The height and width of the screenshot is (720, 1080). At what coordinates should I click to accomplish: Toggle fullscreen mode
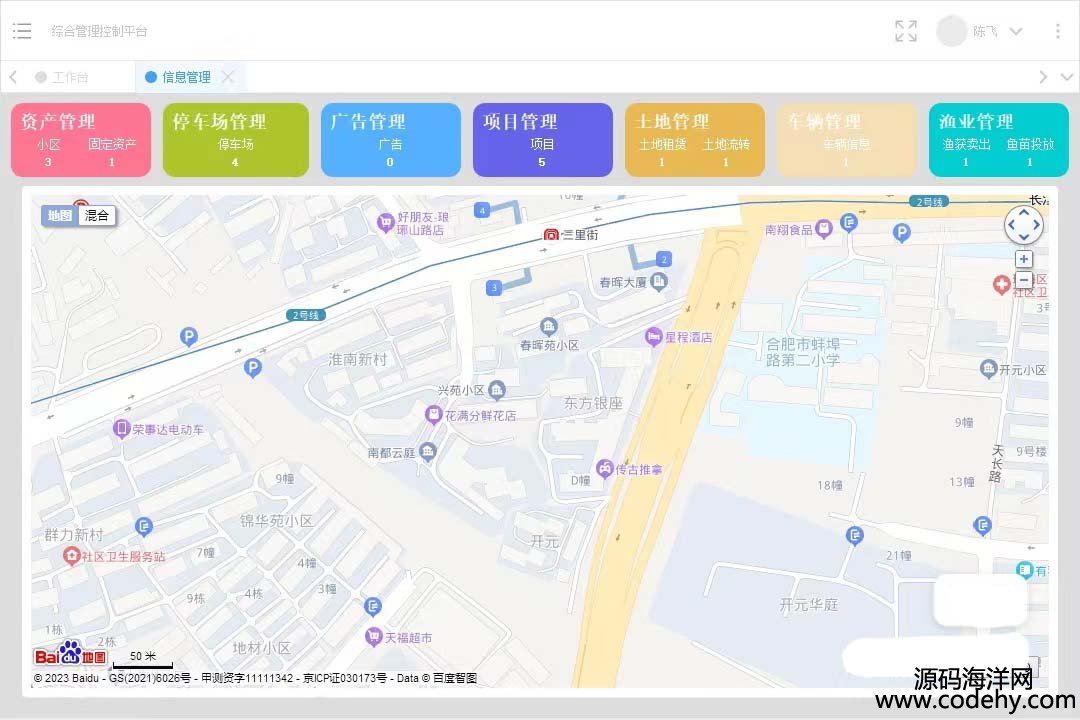coord(906,31)
